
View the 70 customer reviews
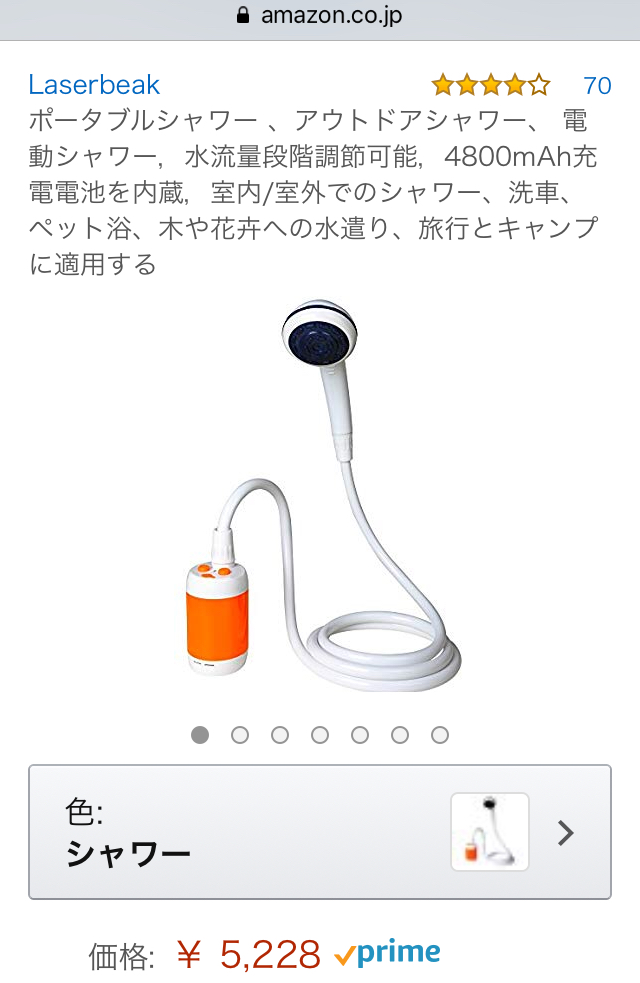tap(597, 85)
